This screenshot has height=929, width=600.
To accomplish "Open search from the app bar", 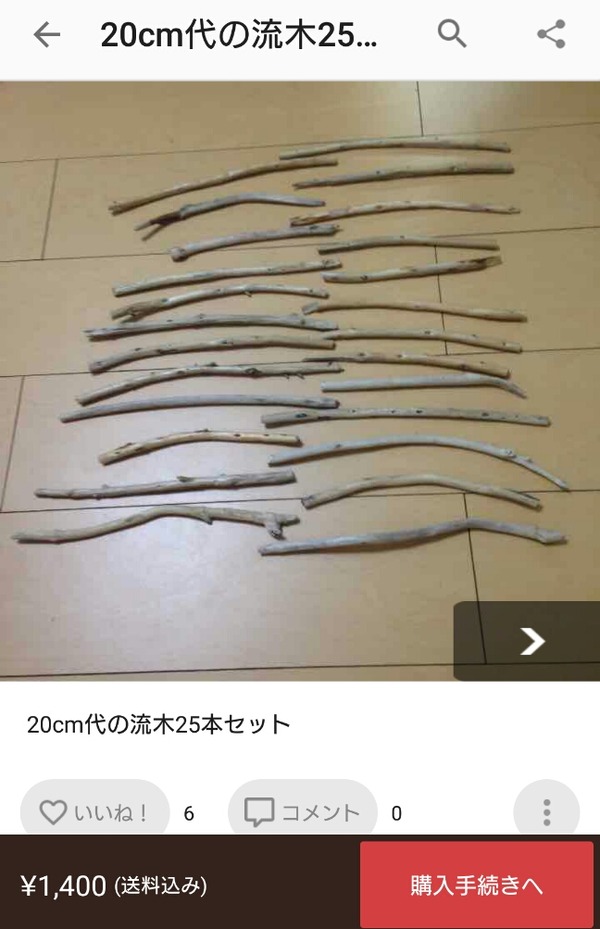I will (452, 35).
